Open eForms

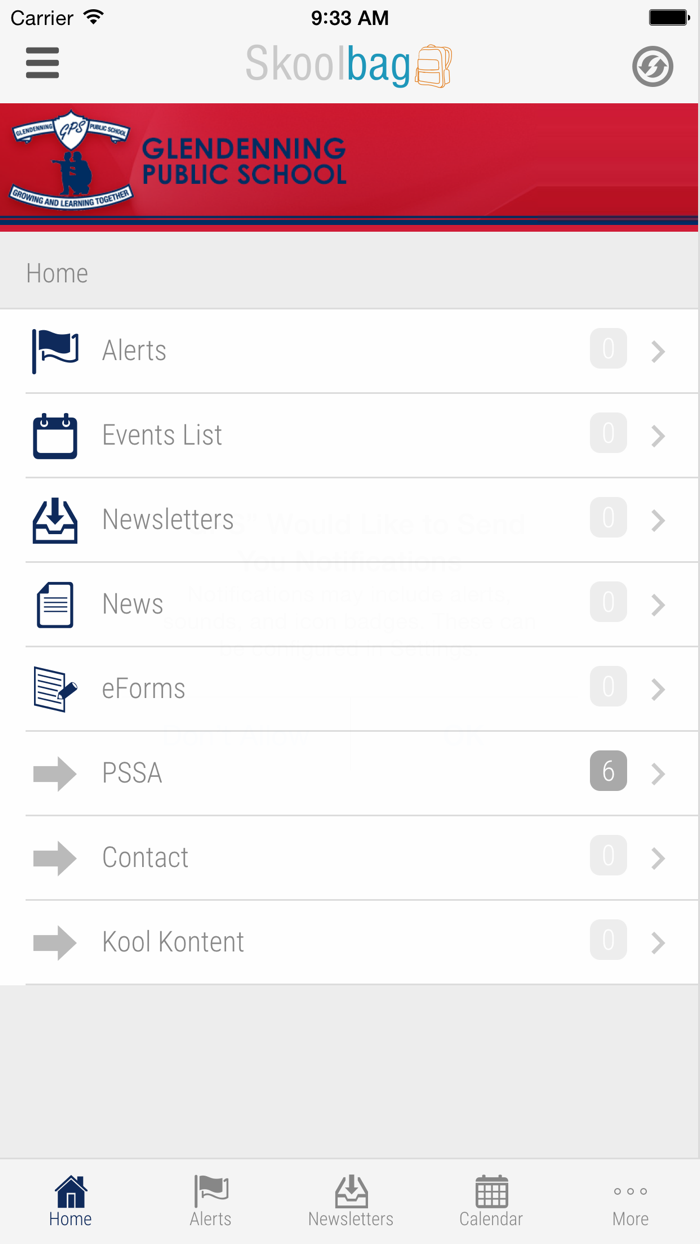(350, 689)
